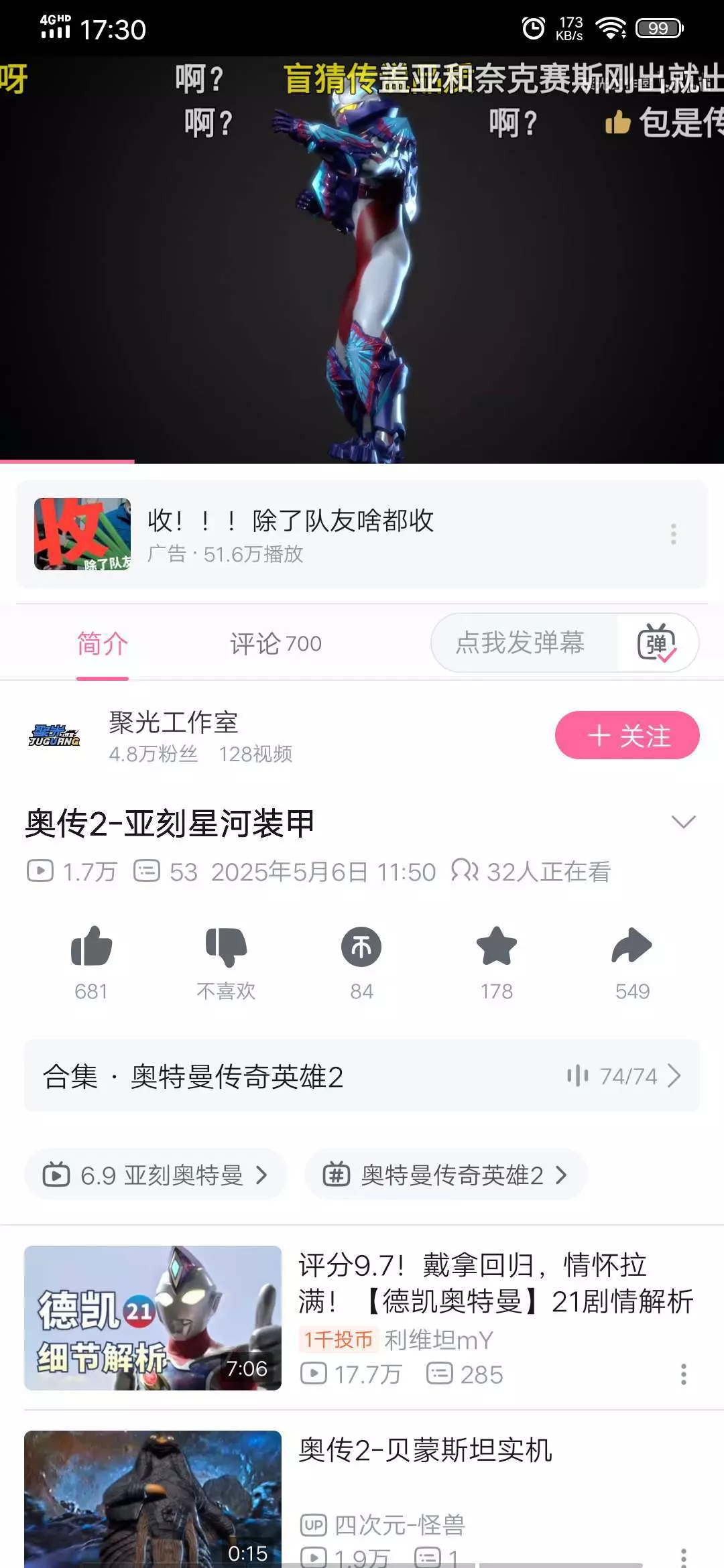Expand the video title description chevron
Screen dimensions: 724x1568
coord(683,822)
